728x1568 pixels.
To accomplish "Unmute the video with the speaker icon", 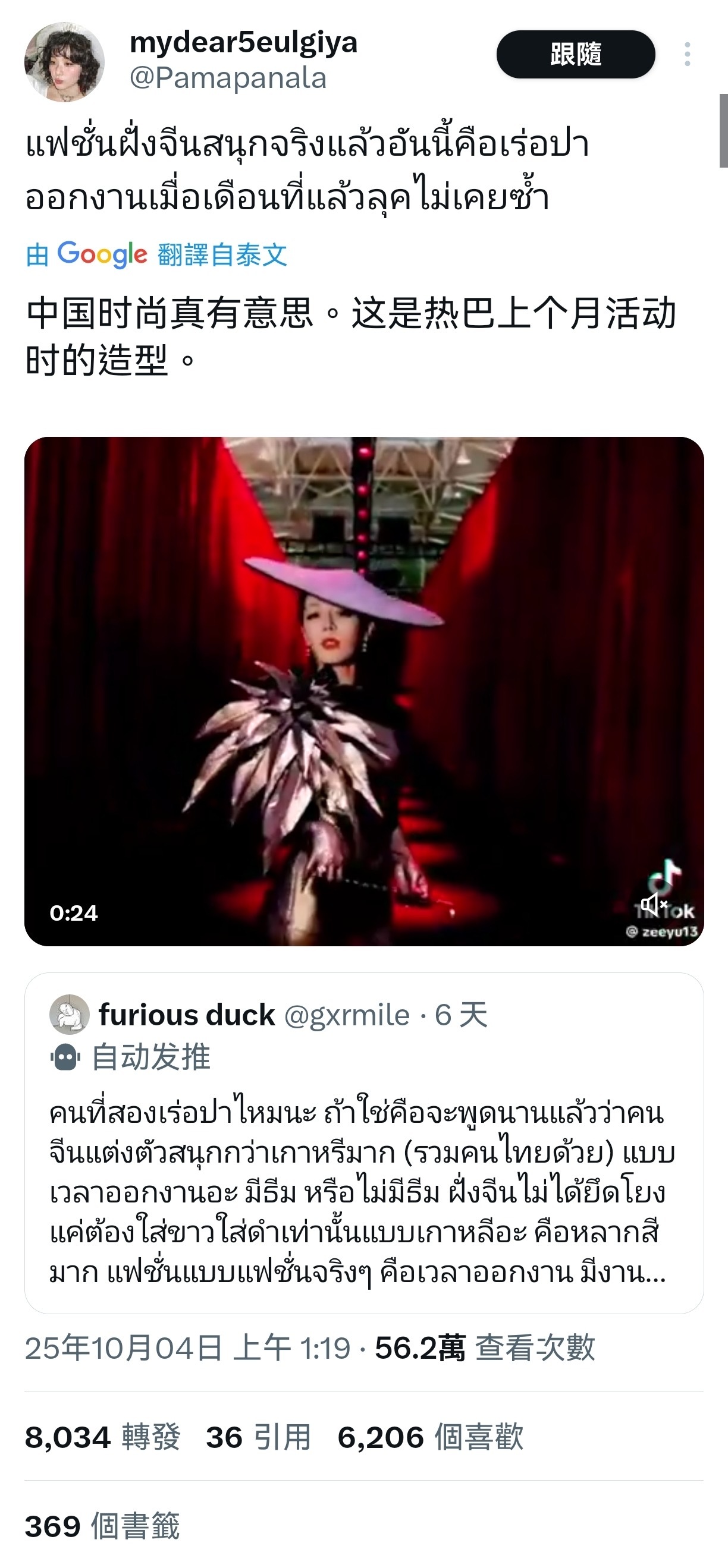I will [x=654, y=905].
